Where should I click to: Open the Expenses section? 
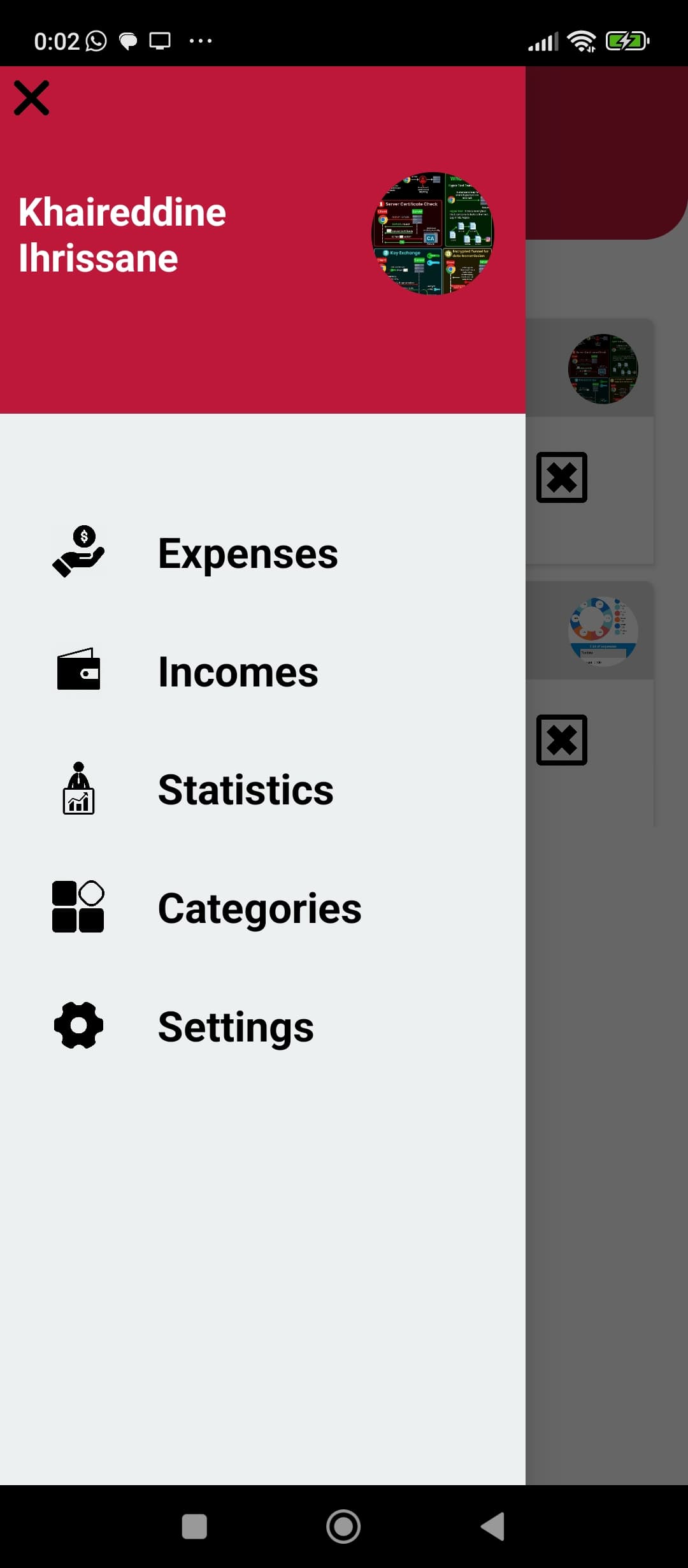coord(262,553)
